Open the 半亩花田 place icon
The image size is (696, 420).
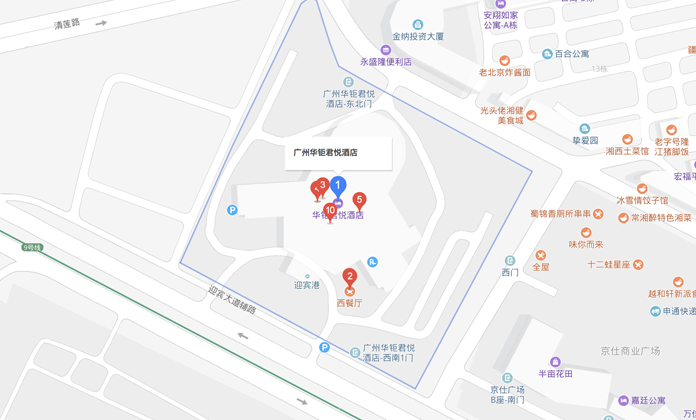point(555,362)
